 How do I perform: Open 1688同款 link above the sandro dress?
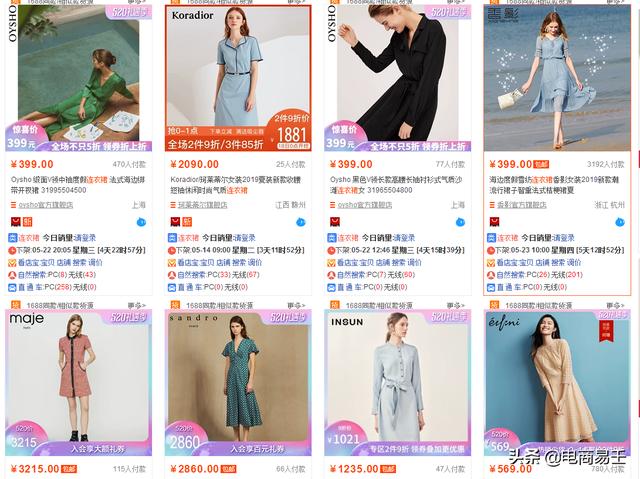pos(212,305)
